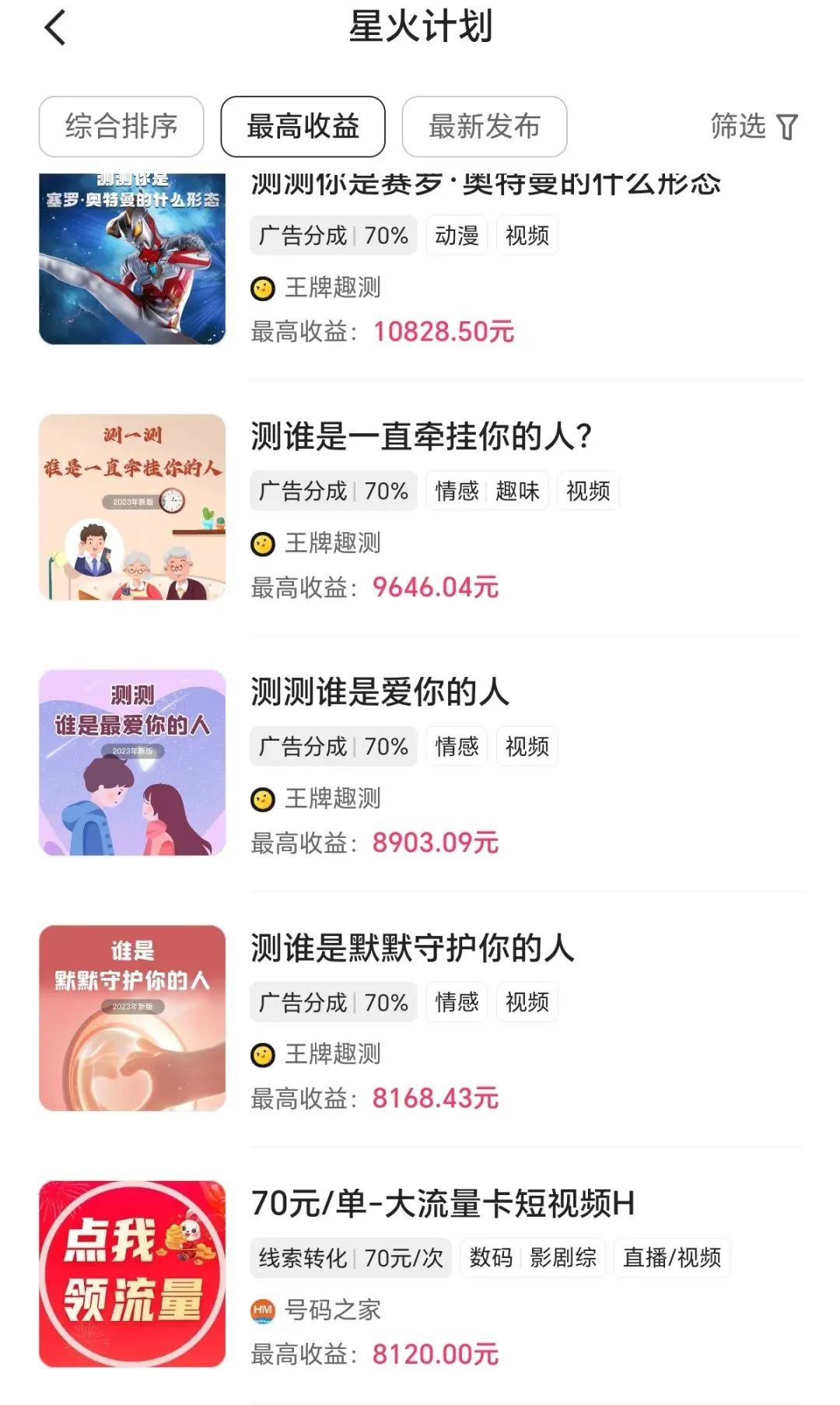
Task: View the 测测谁是爱你的人 task
Action: pyautogui.click(x=380, y=692)
